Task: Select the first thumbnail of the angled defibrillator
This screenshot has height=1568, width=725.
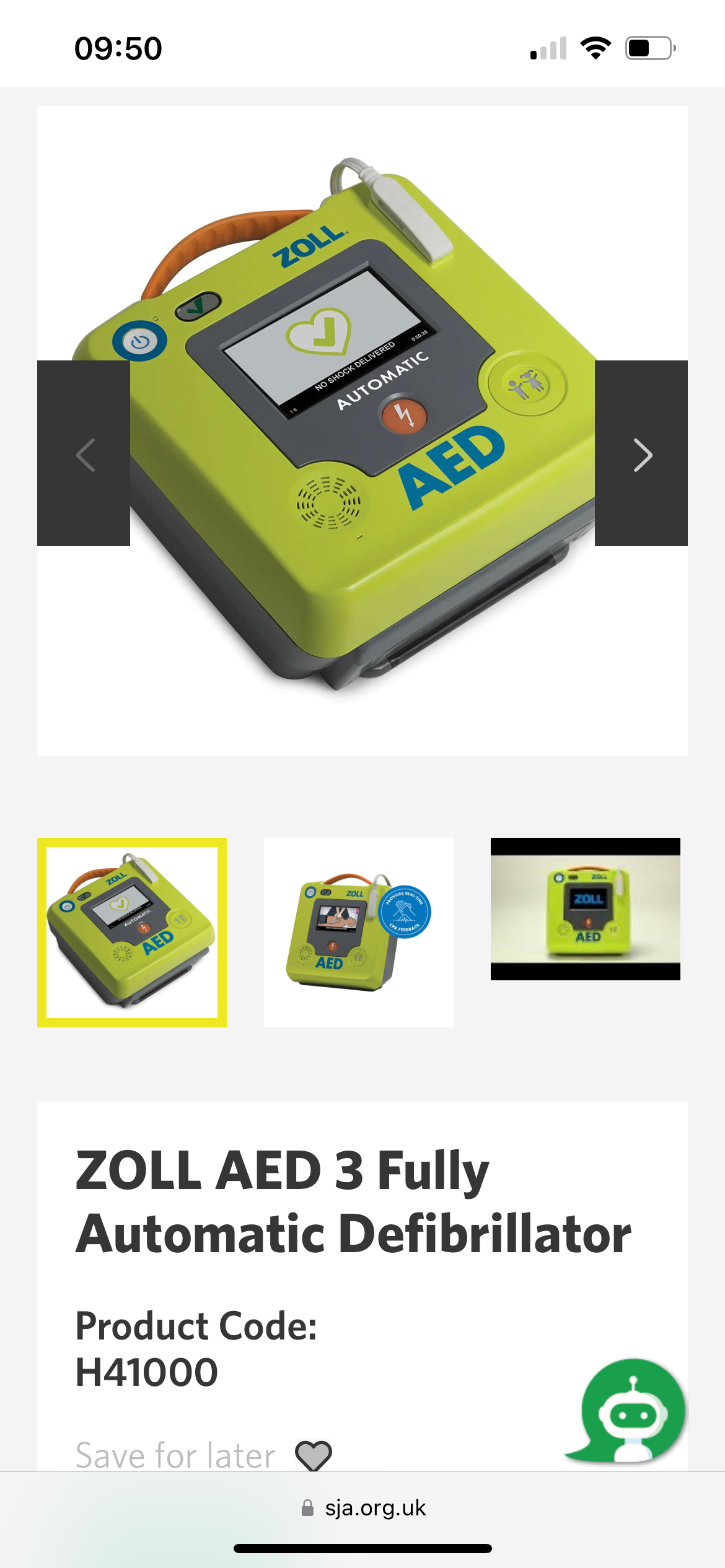Action: (132, 932)
